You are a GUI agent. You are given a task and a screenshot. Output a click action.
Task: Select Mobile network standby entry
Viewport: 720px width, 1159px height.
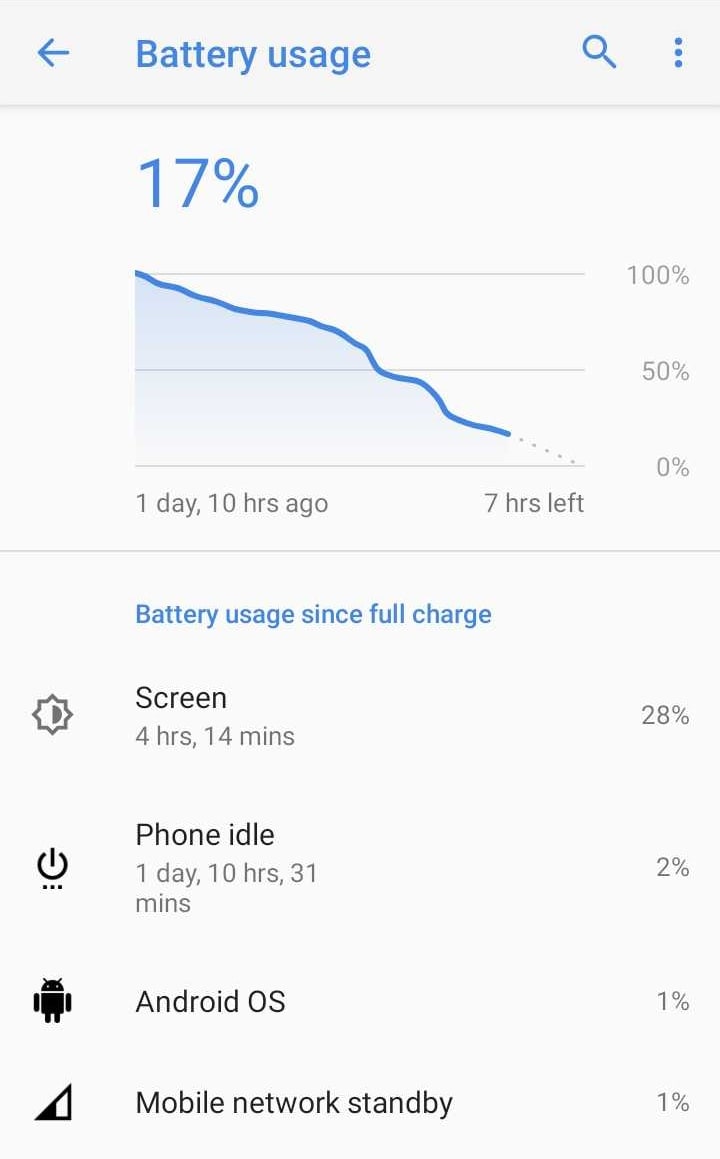click(x=360, y=1103)
